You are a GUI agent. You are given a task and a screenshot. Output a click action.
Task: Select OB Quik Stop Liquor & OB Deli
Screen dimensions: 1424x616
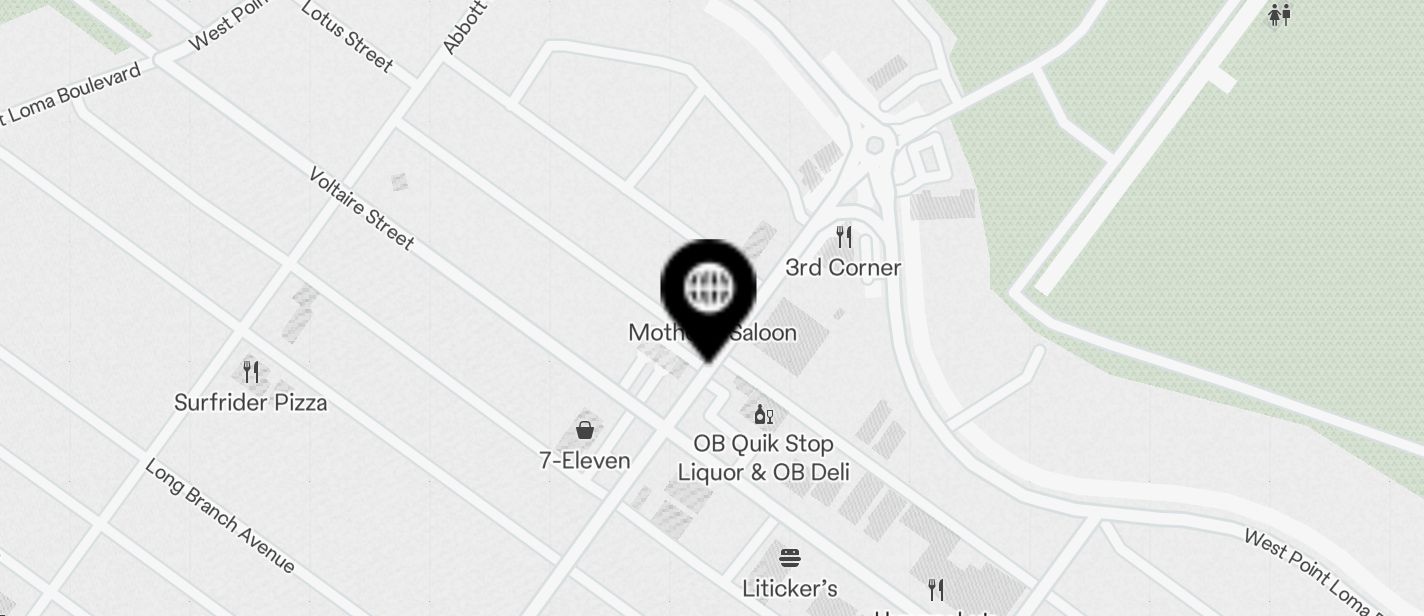(x=763, y=415)
